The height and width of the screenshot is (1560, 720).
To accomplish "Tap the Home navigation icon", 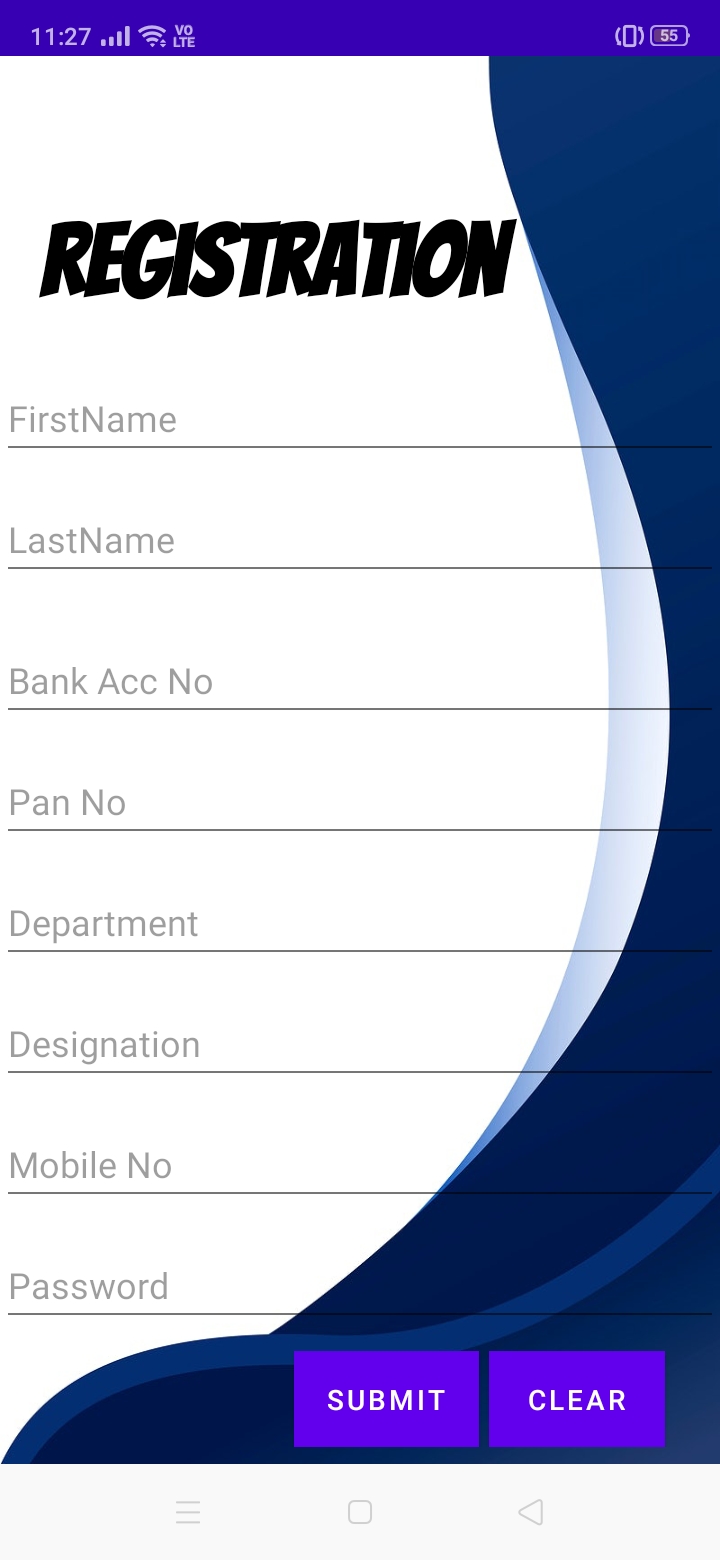I will click(360, 1512).
